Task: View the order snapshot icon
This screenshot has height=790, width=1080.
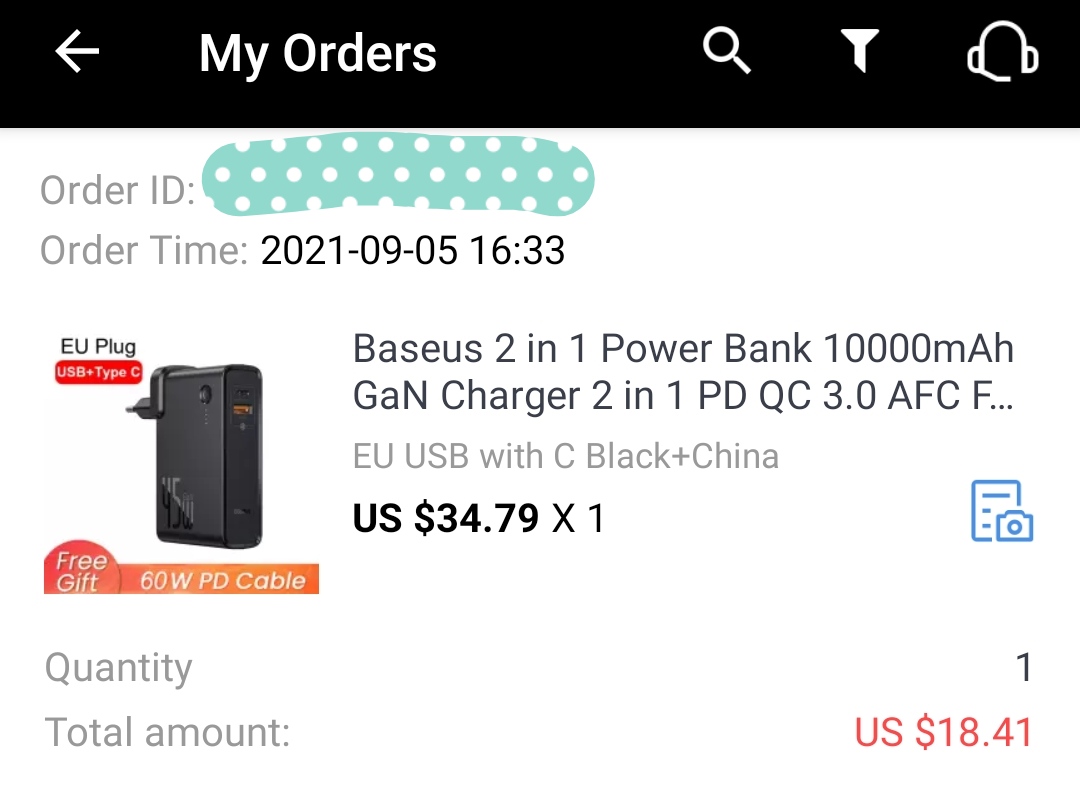Action: click(1002, 511)
